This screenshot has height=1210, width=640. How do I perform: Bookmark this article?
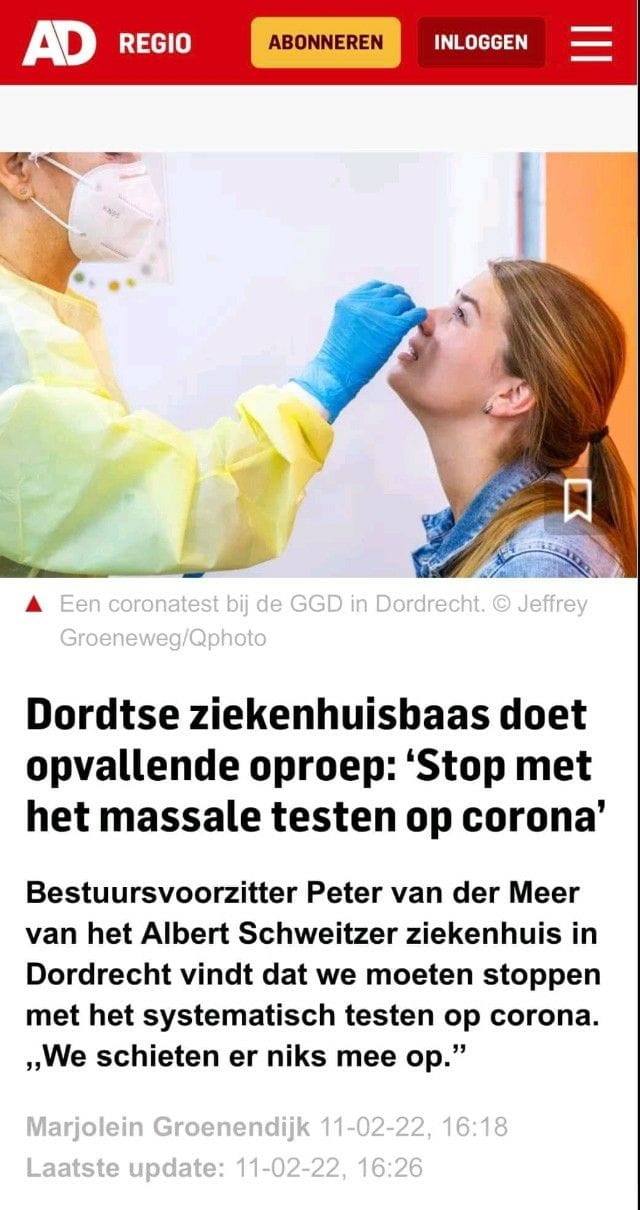point(578,500)
